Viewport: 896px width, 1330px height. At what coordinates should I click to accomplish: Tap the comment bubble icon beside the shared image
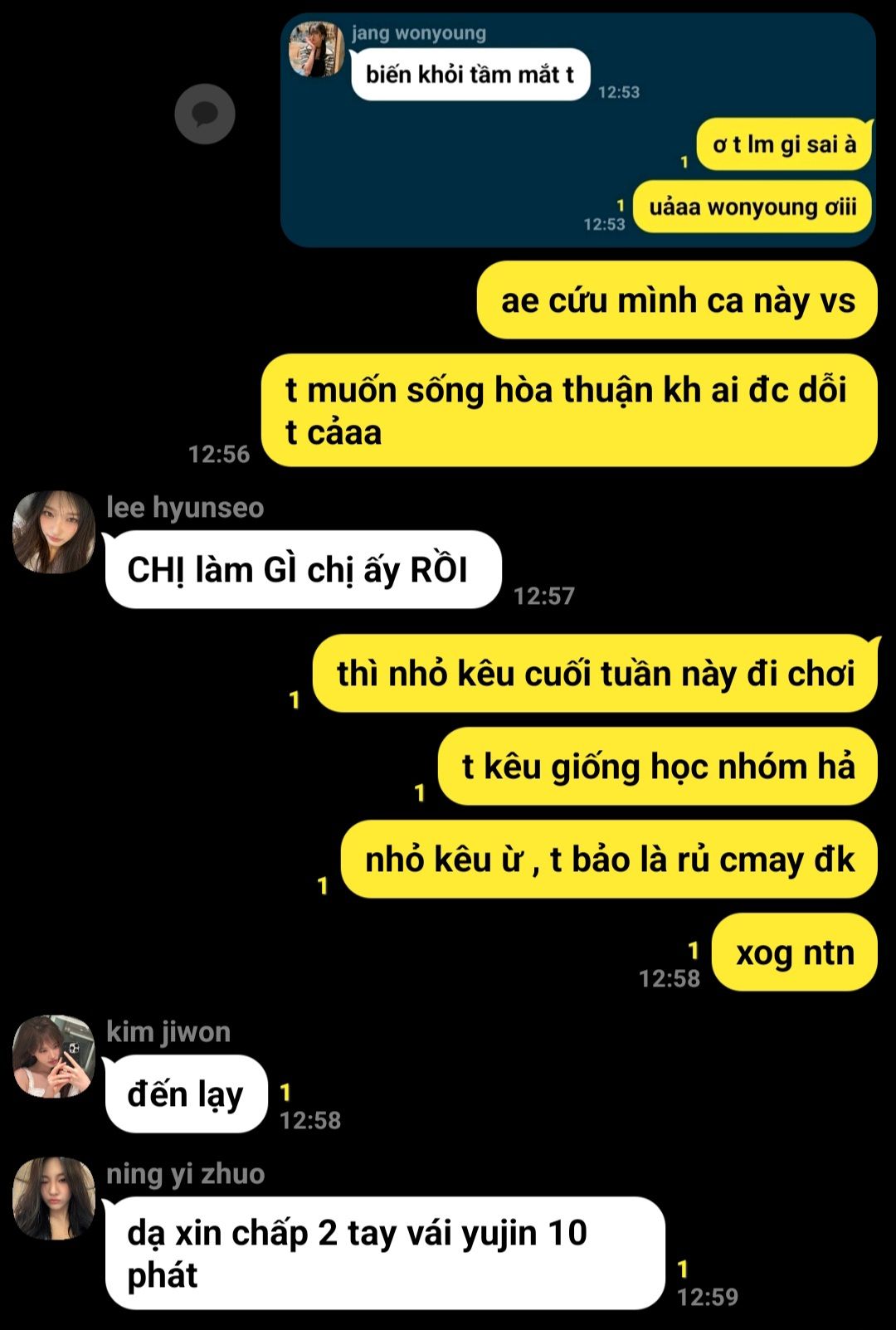205,114
